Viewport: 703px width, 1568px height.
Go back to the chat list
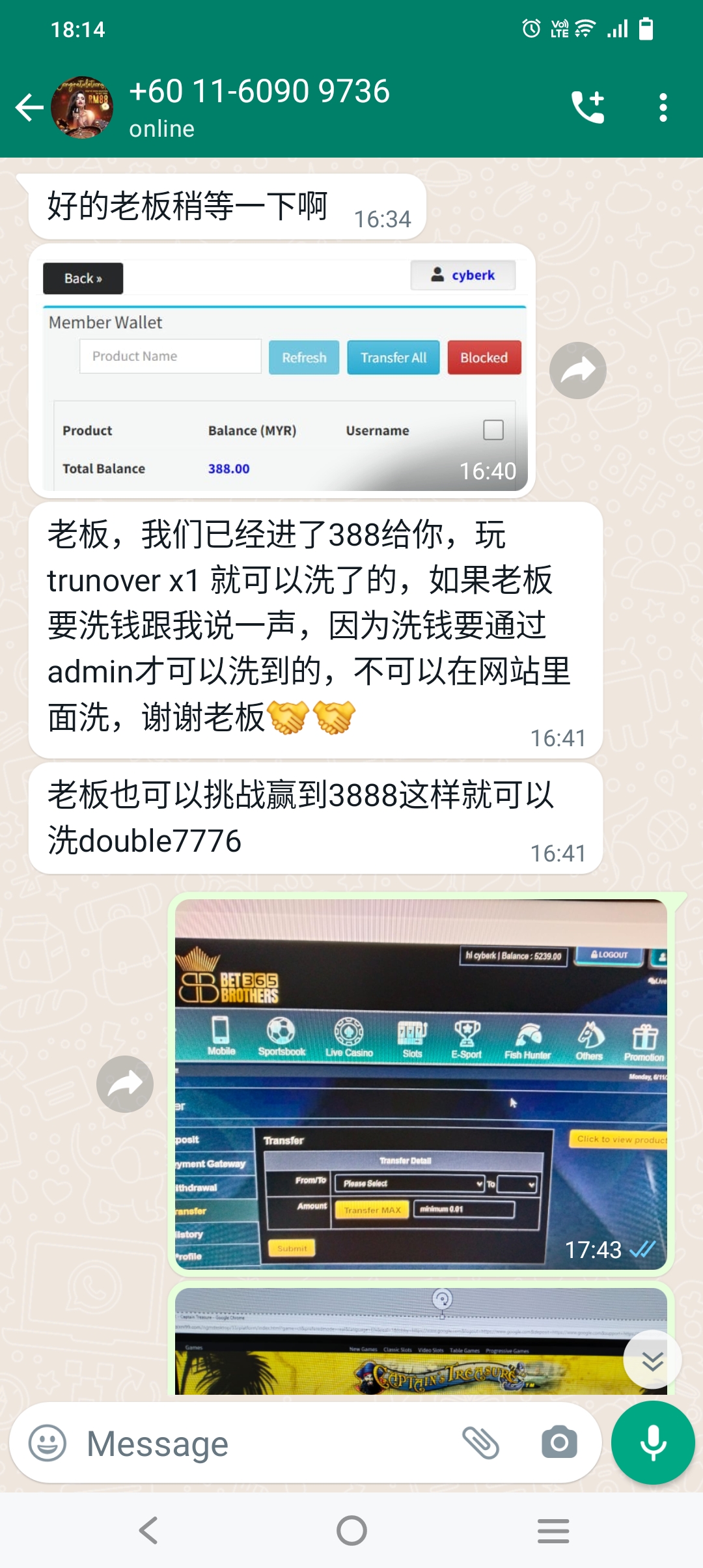[x=29, y=107]
